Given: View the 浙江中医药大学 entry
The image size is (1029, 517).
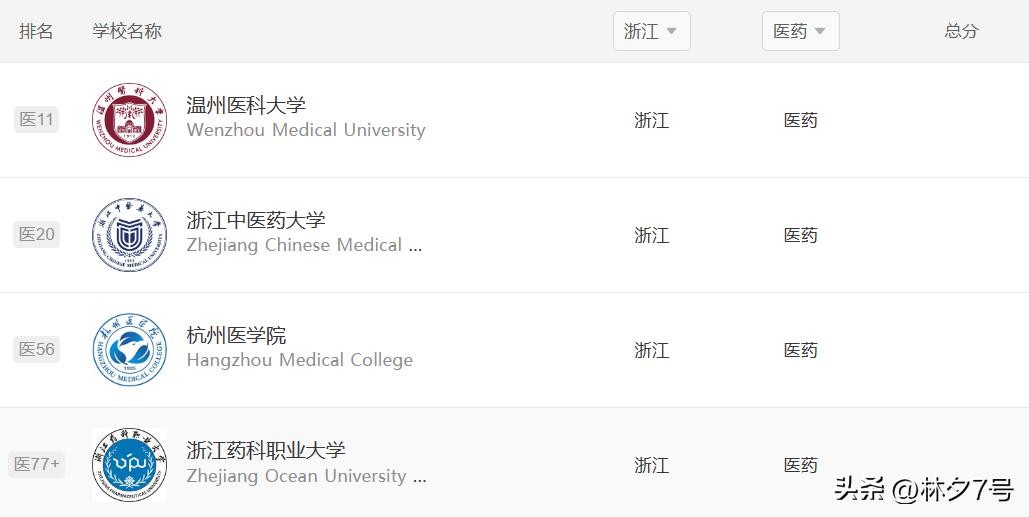Looking at the screenshot, I should (256, 221).
